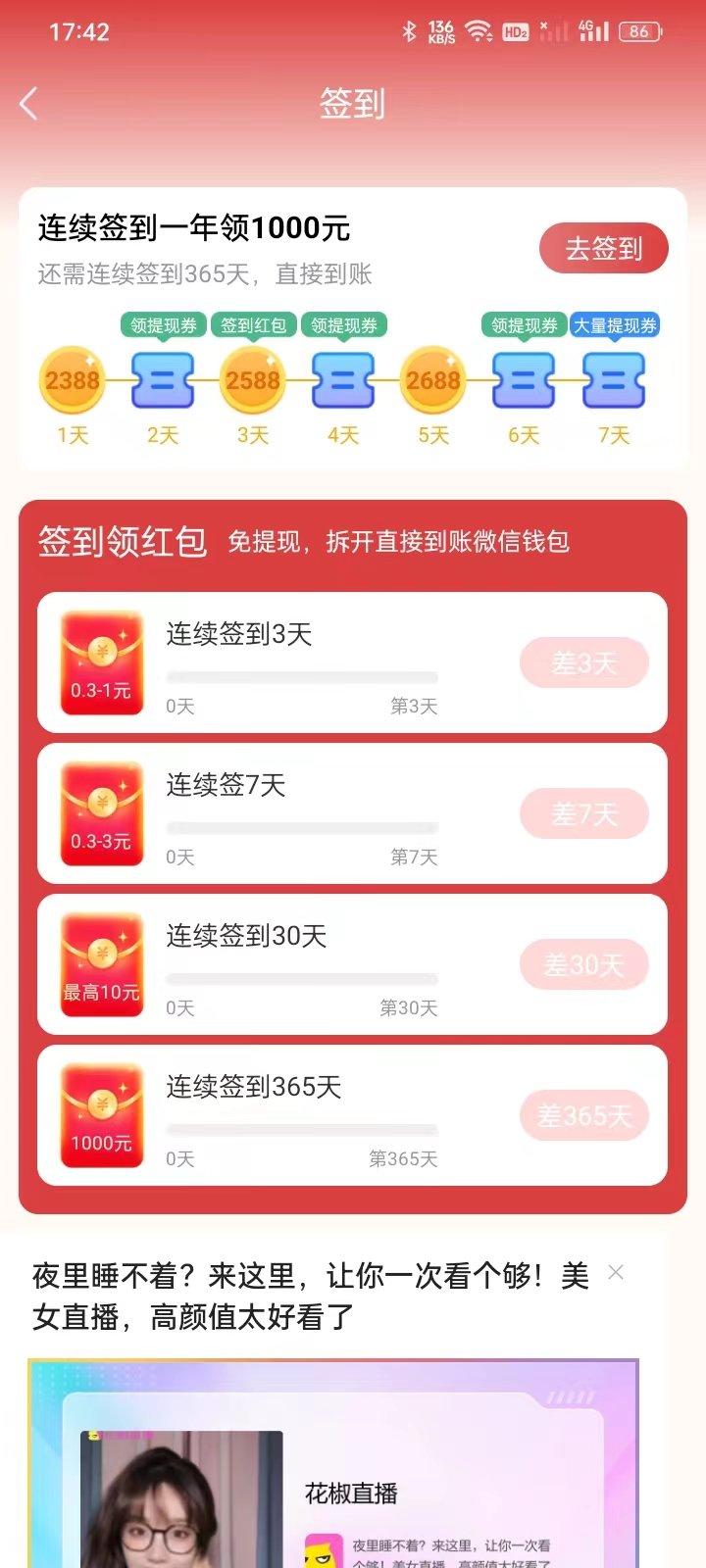Tap the 1000元 red envelope icon
The image size is (706, 1568).
[x=101, y=1114]
